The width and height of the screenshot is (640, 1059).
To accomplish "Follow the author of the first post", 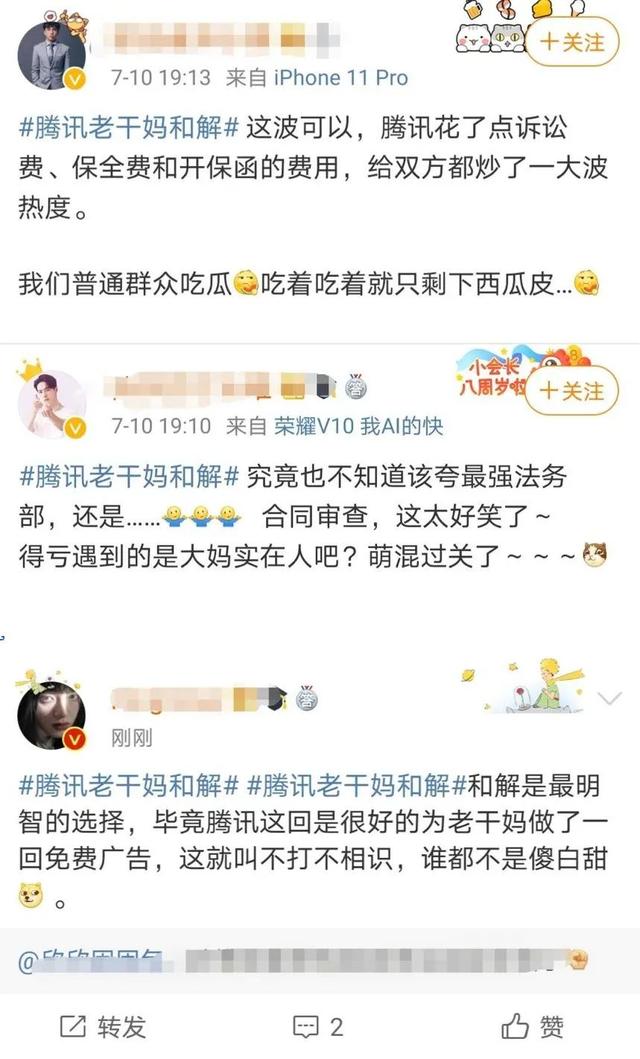I will tap(573, 42).
